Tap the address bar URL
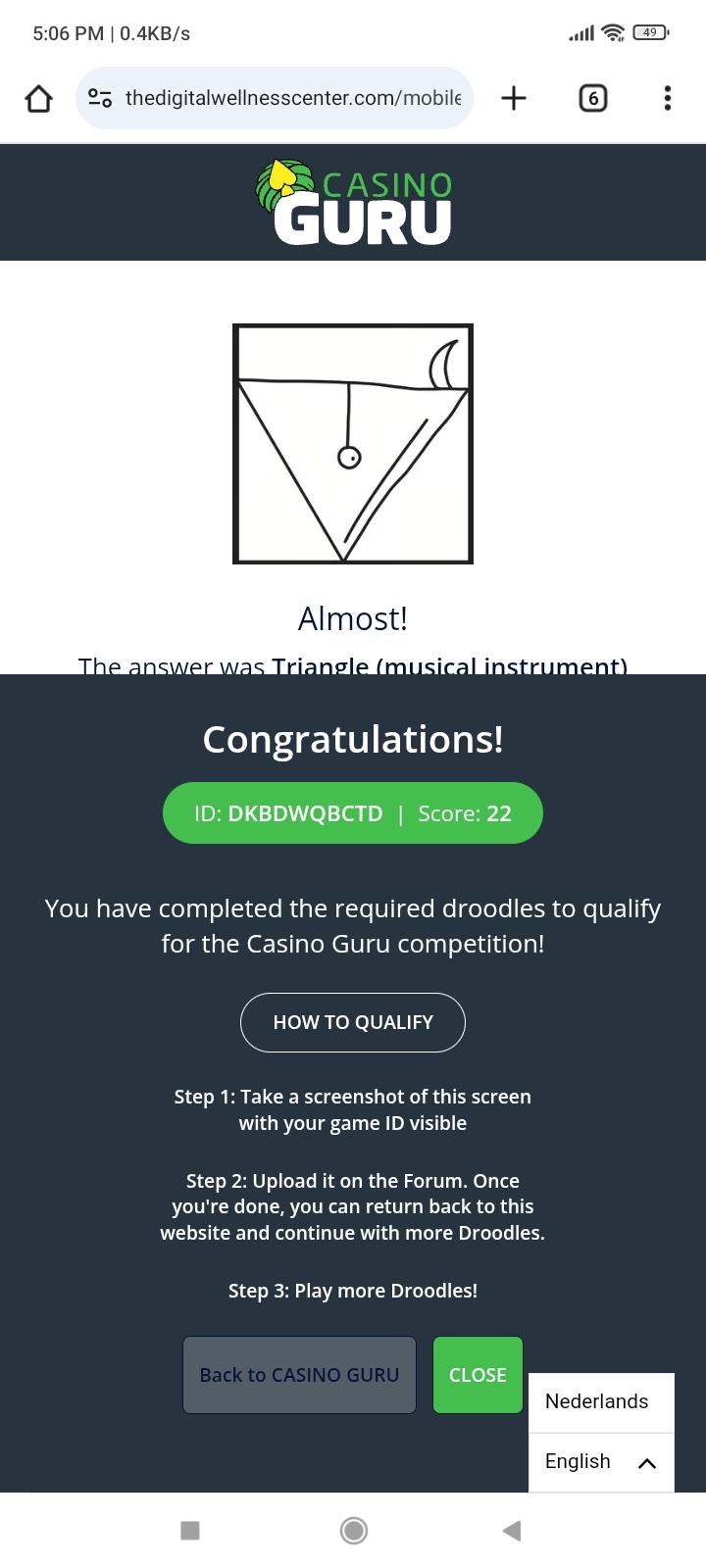The width and height of the screenshot is (706, 1568). pos(292,98)
